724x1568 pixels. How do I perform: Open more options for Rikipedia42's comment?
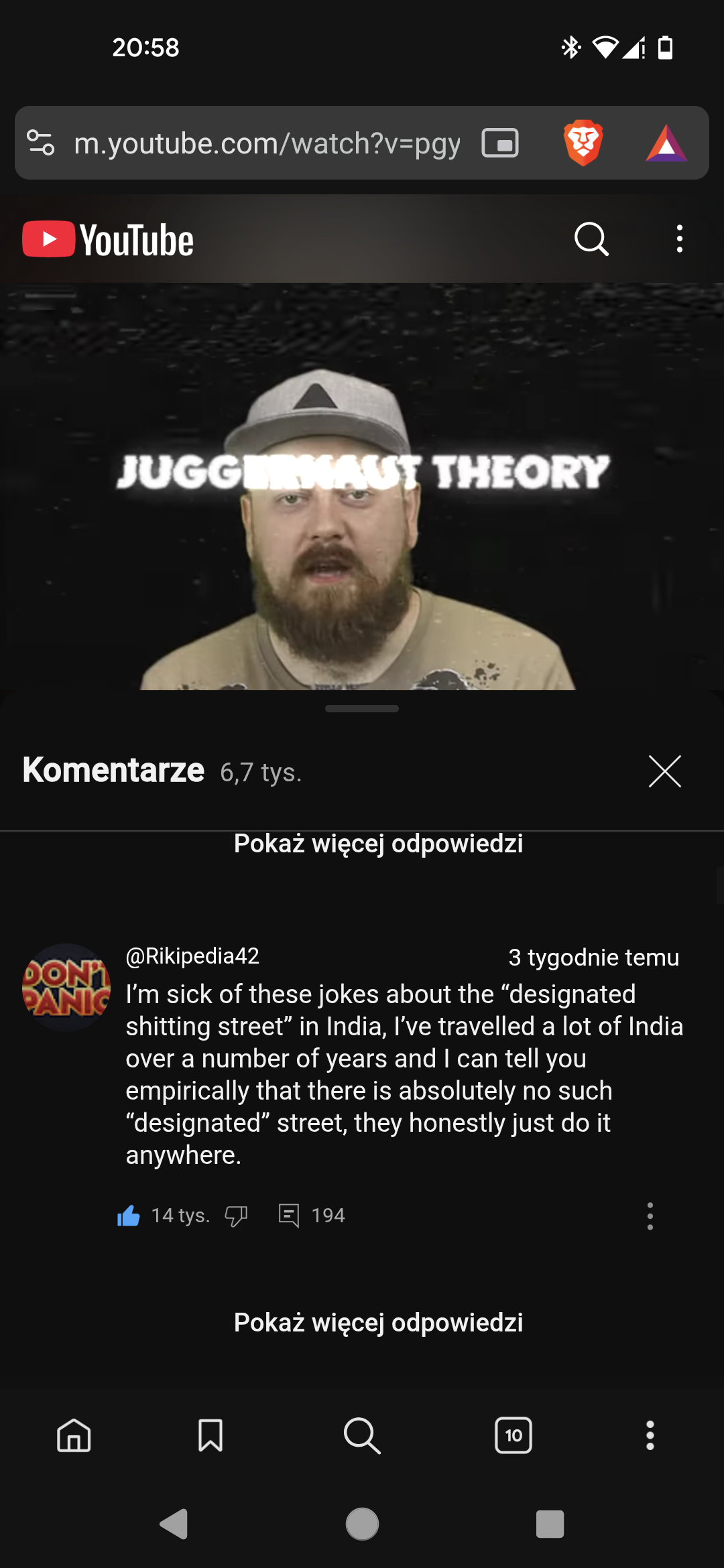coord(650,1216)
